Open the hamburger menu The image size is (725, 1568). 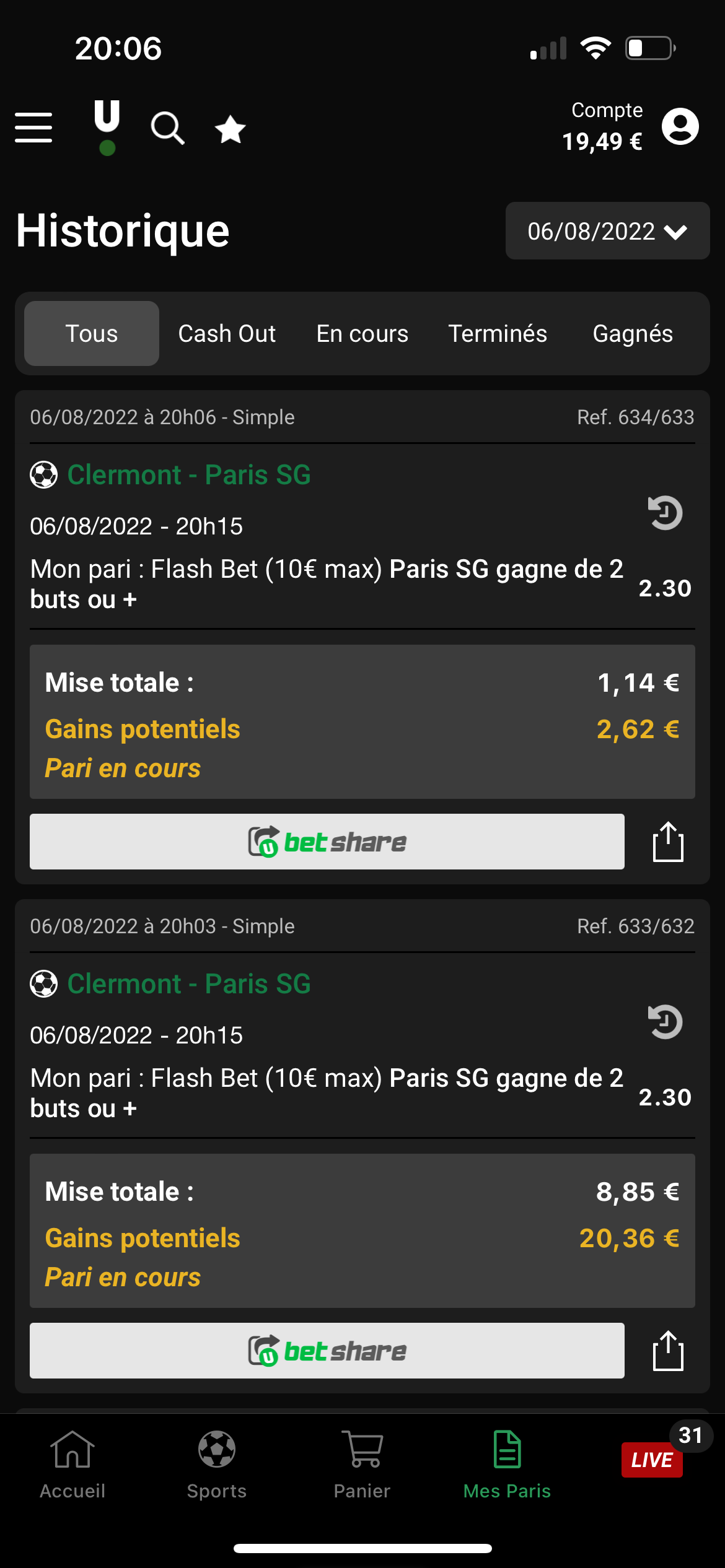click(x=33, y=128)
